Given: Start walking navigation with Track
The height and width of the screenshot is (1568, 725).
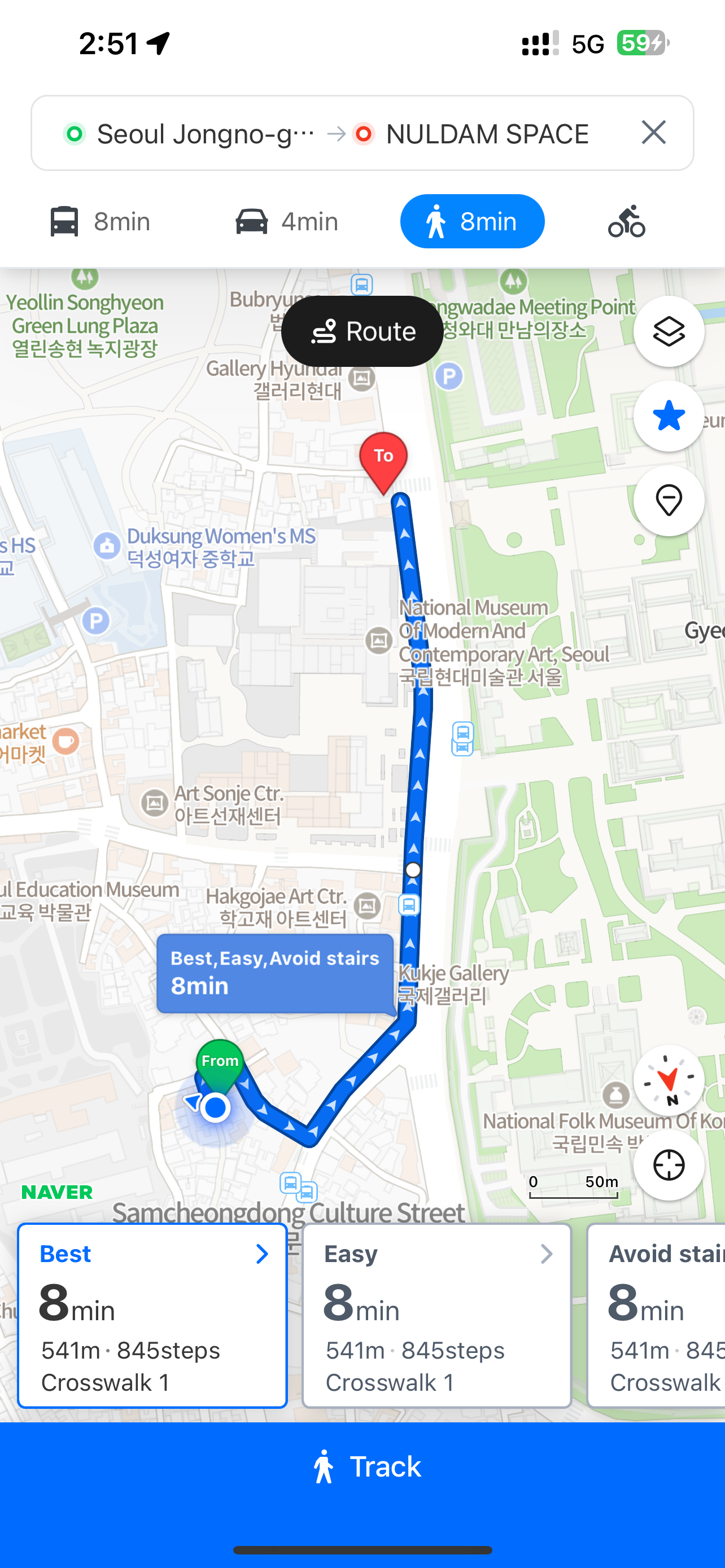Looking at the screenshot, I should point(362,1467).
